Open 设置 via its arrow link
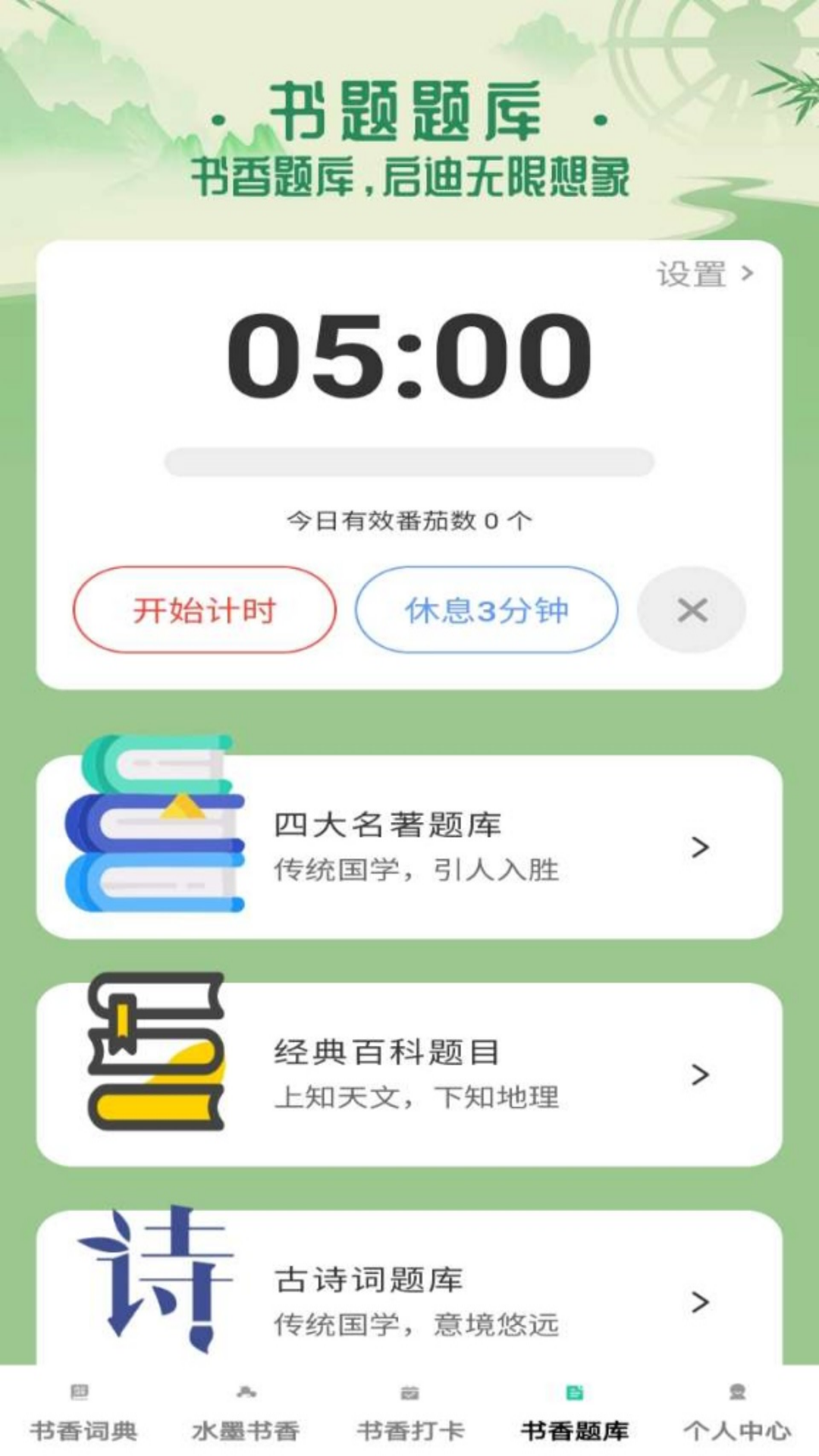819x1456 pixels. point(701,275)
